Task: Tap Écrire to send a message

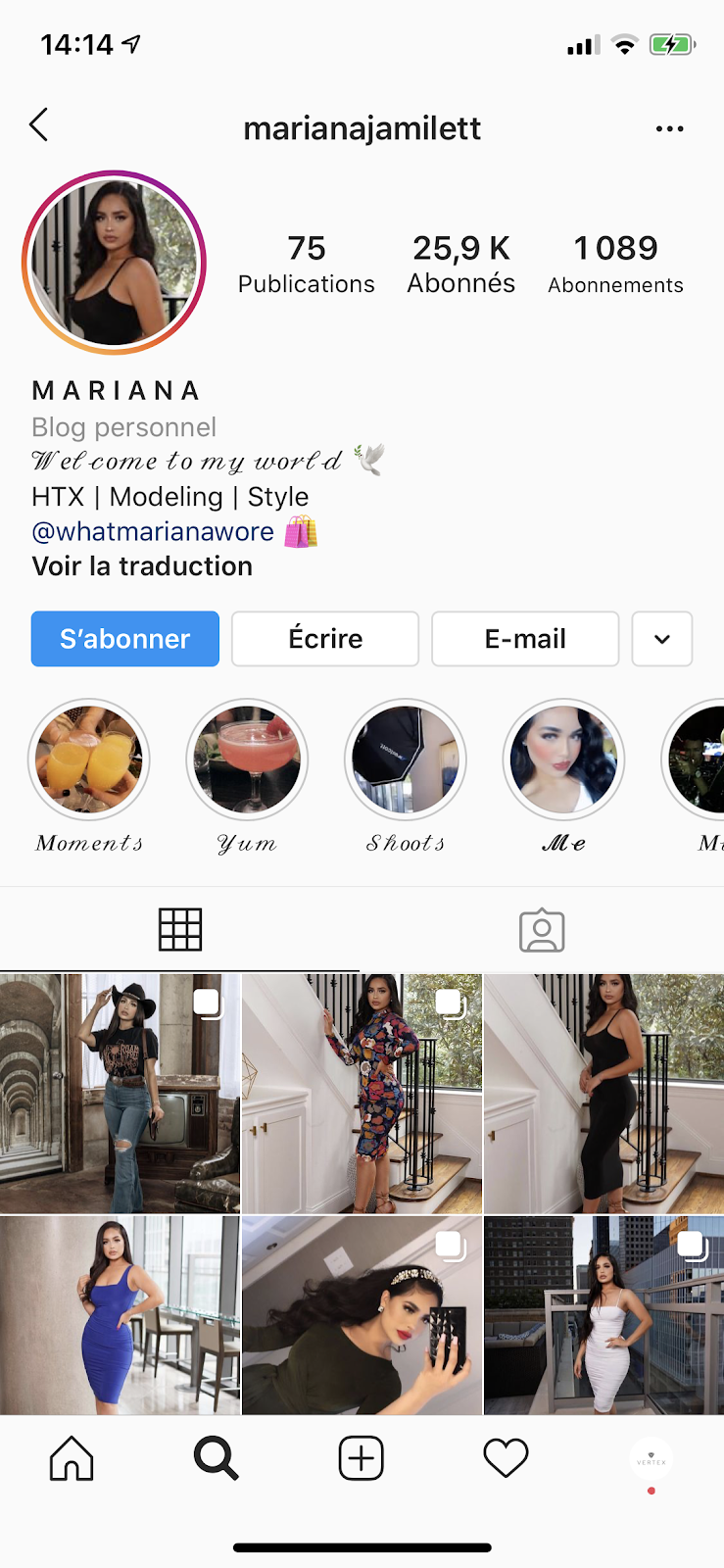Action: (x=325, y=639)
